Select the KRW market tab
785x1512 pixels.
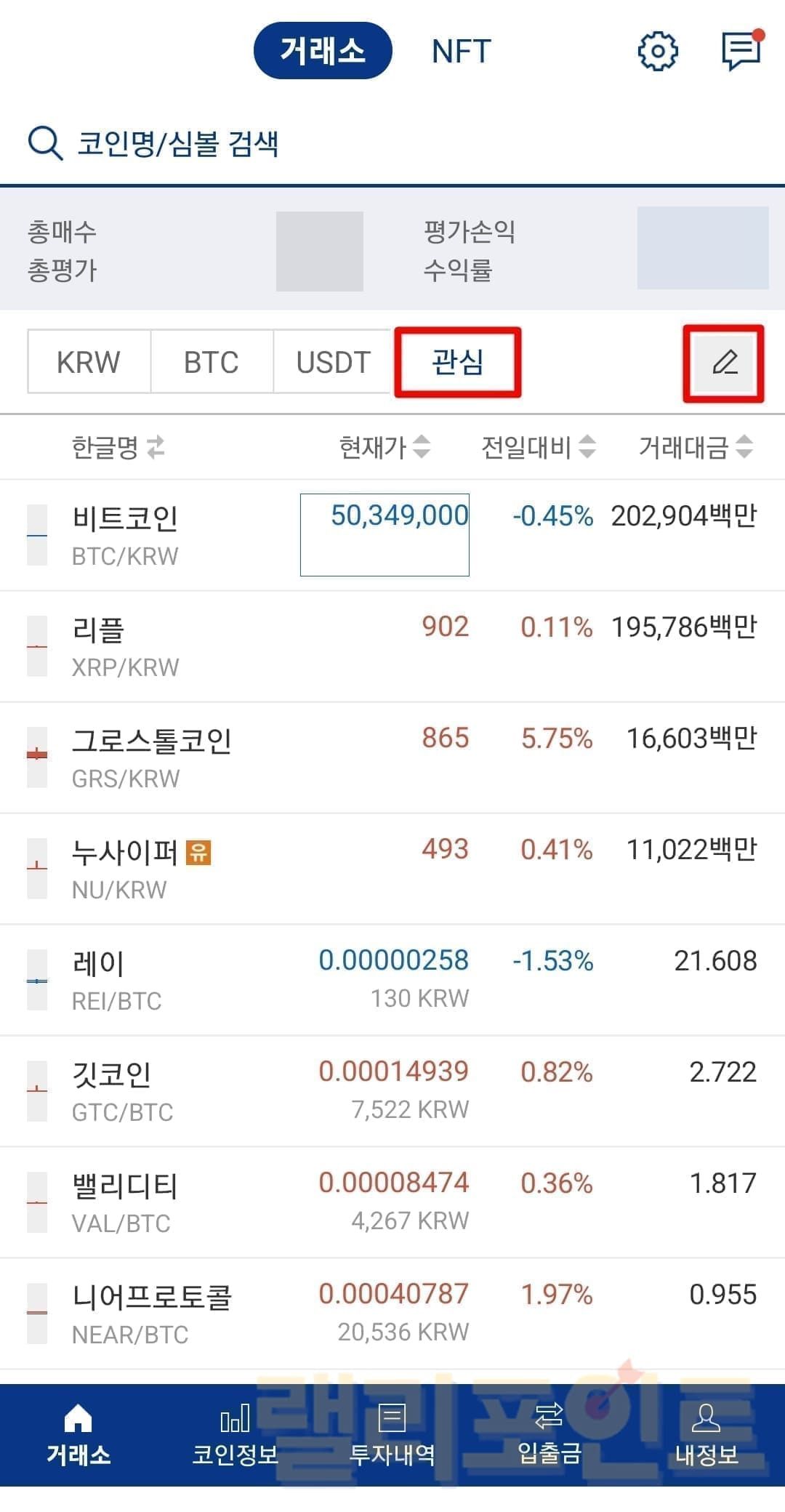(x=89, y=362)
